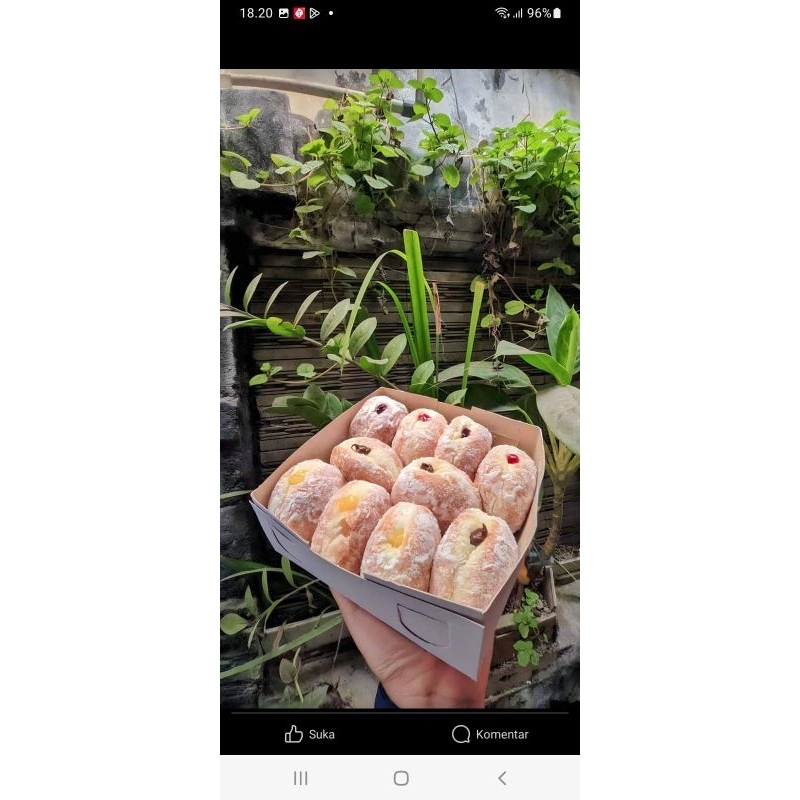
Task: Go back using system navigation
Action: 502,778
